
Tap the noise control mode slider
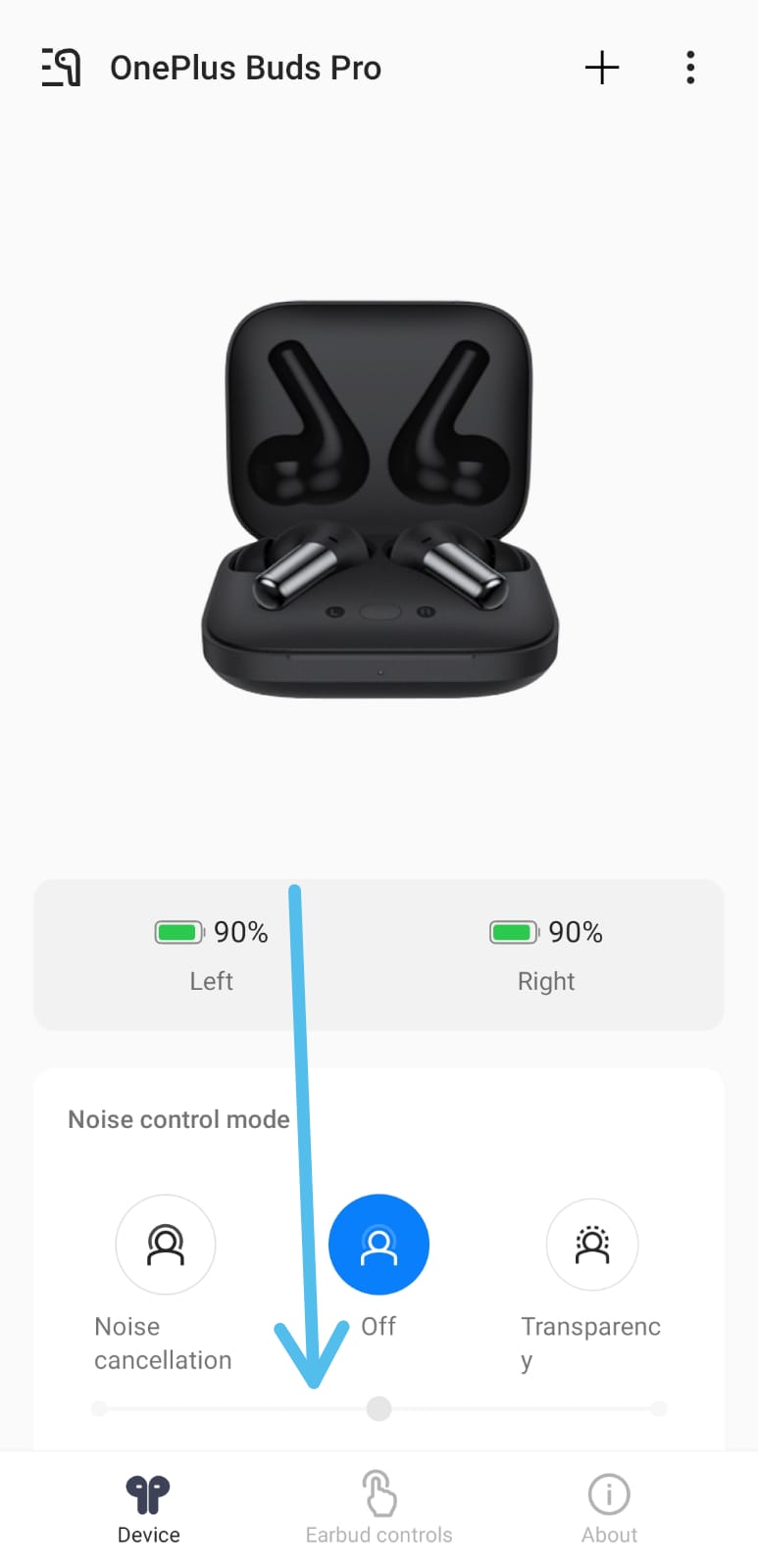379,1409
